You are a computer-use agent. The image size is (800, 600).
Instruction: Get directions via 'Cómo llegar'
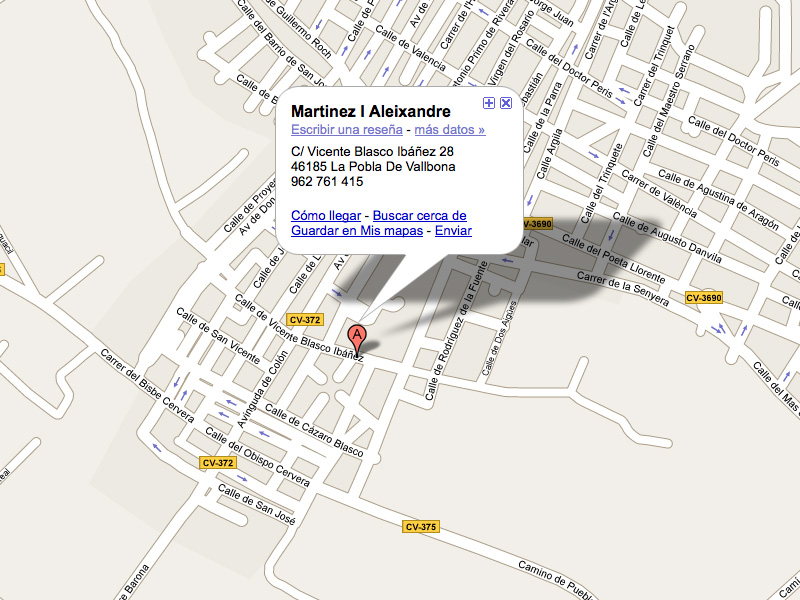click(x=325, y=215)
